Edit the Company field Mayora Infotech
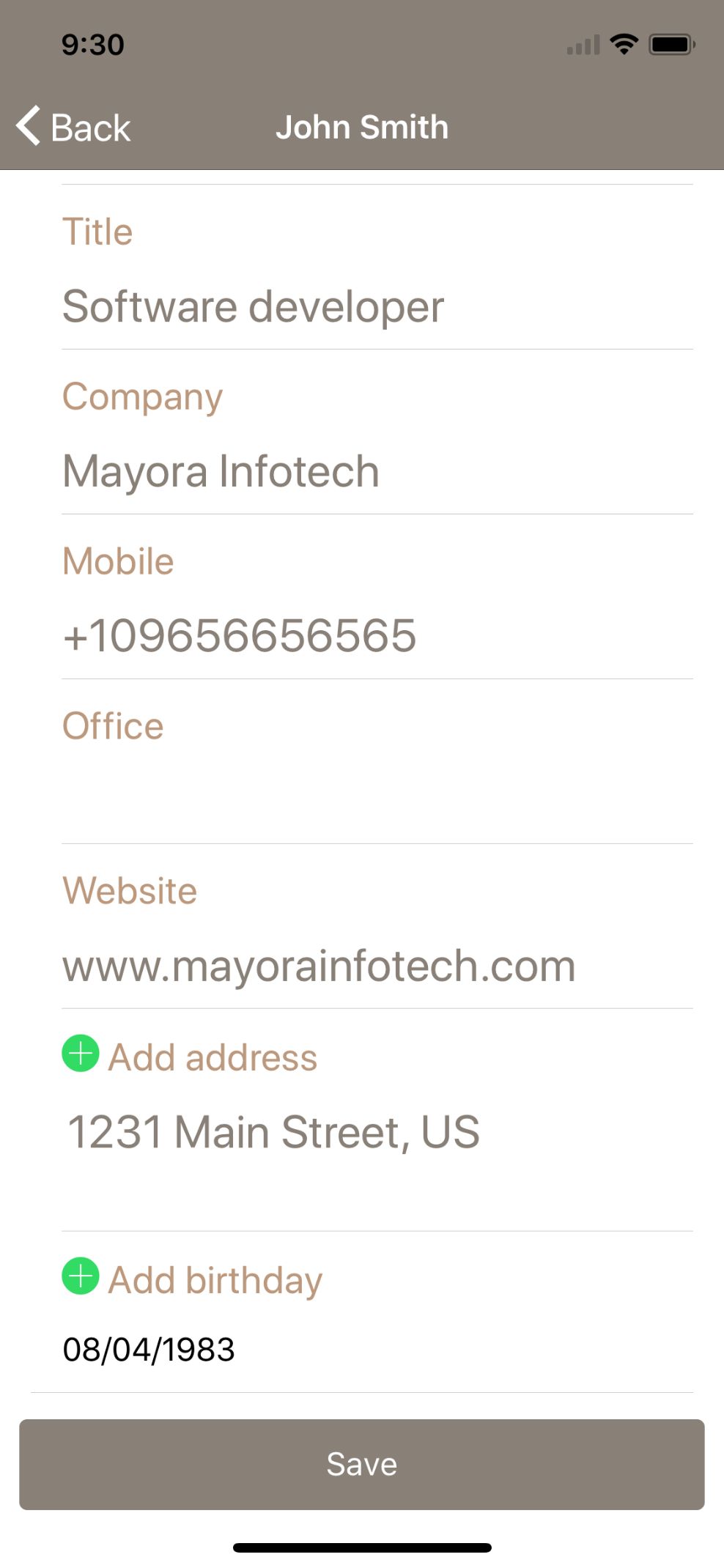 377,471
